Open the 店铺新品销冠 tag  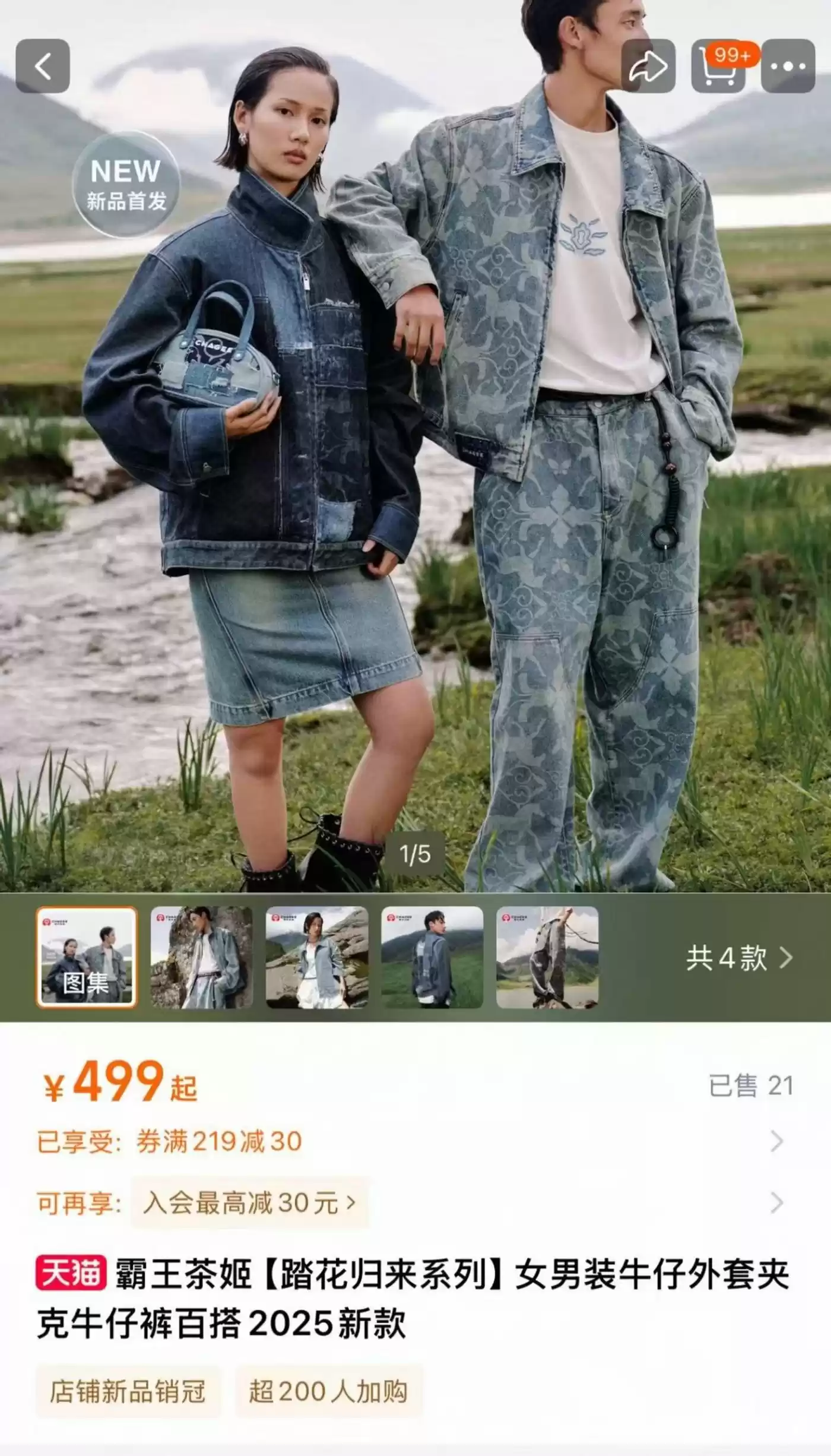tap(128, 1391)
